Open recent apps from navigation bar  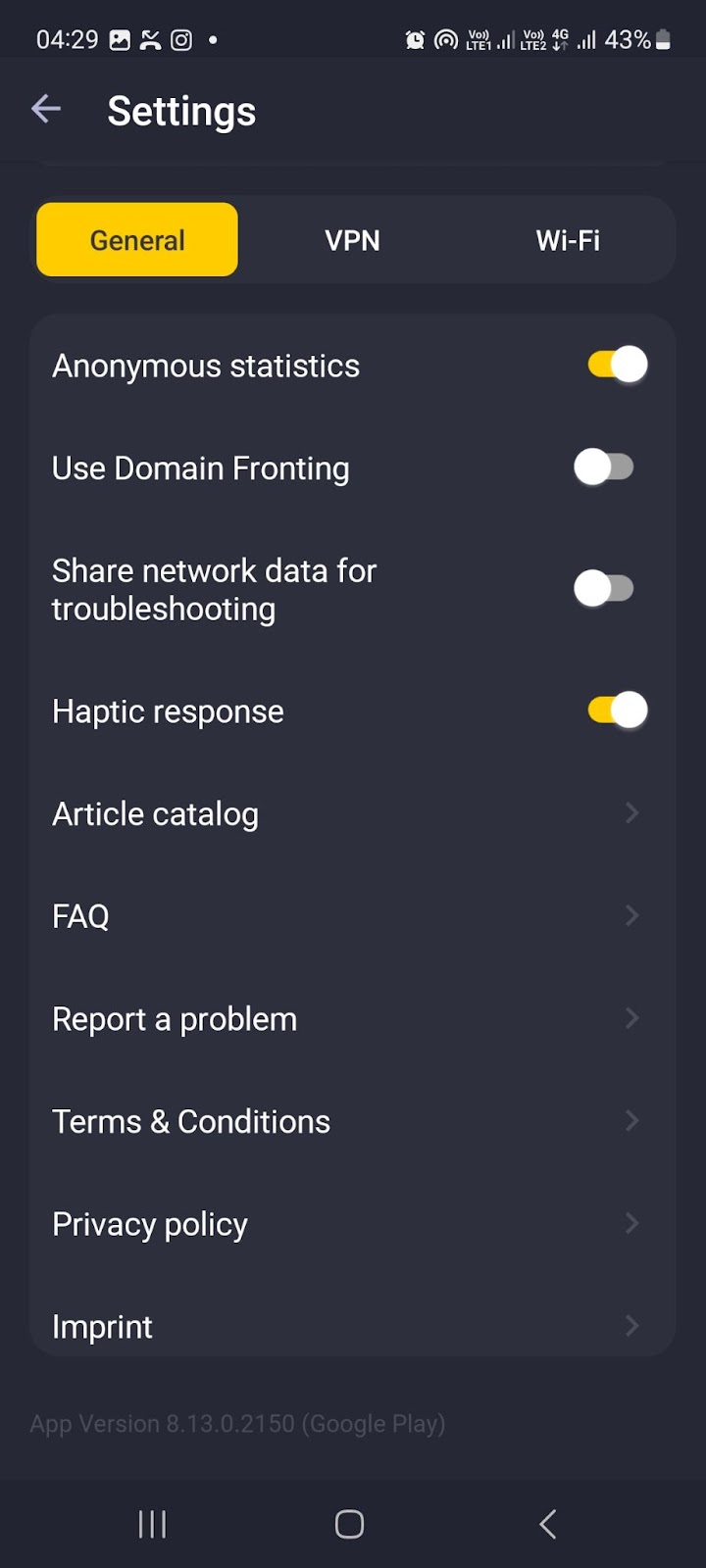click(x=152, y=1524)
